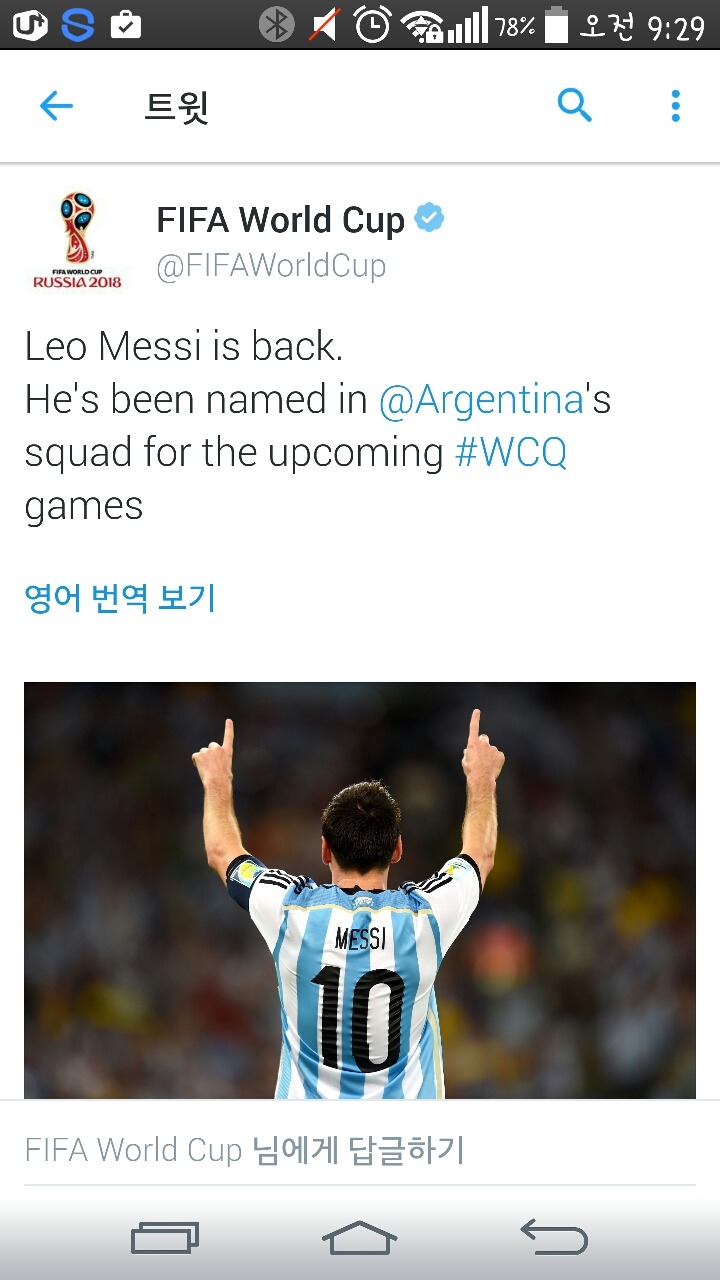Screen dimensions: 720x1280
Task: Go back using the top-left arrow
Action: [56, 106]
